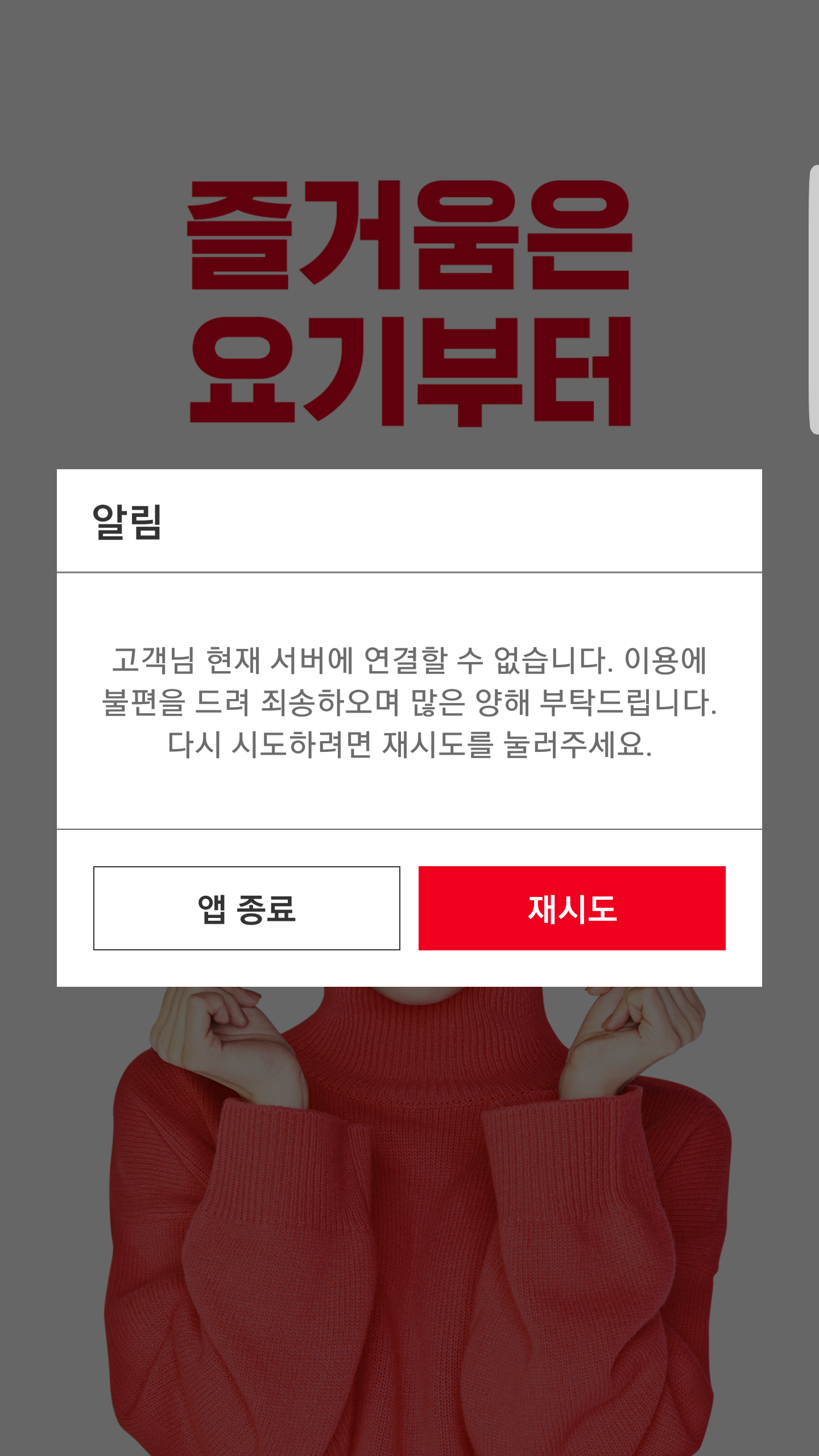Close the app with the 앱 종료 button
The height and width of the screenshot is (1456, 819).
pos(246,908)
